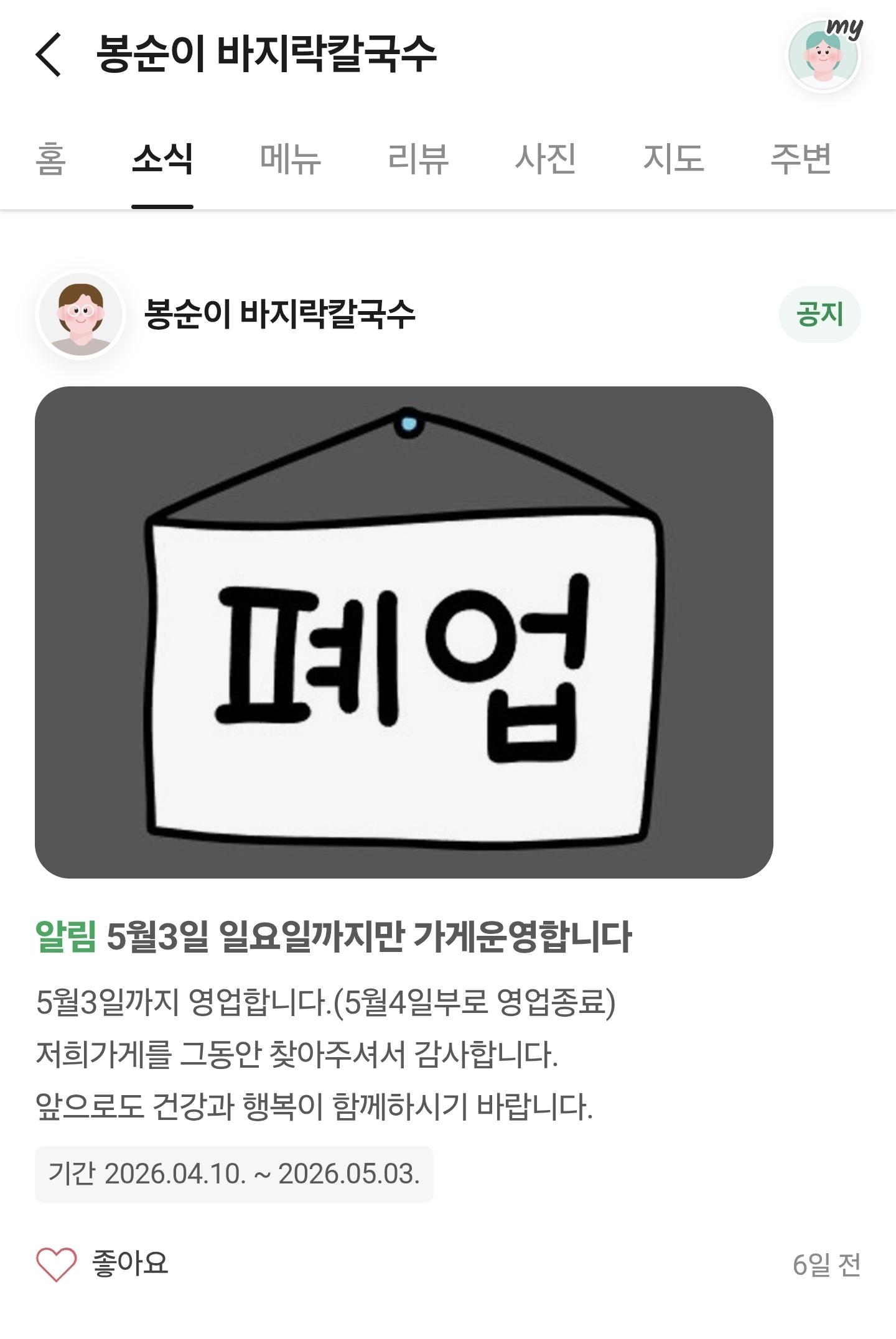
Task: Open the 리뷰 tab
Action: [x=418, y=159]
